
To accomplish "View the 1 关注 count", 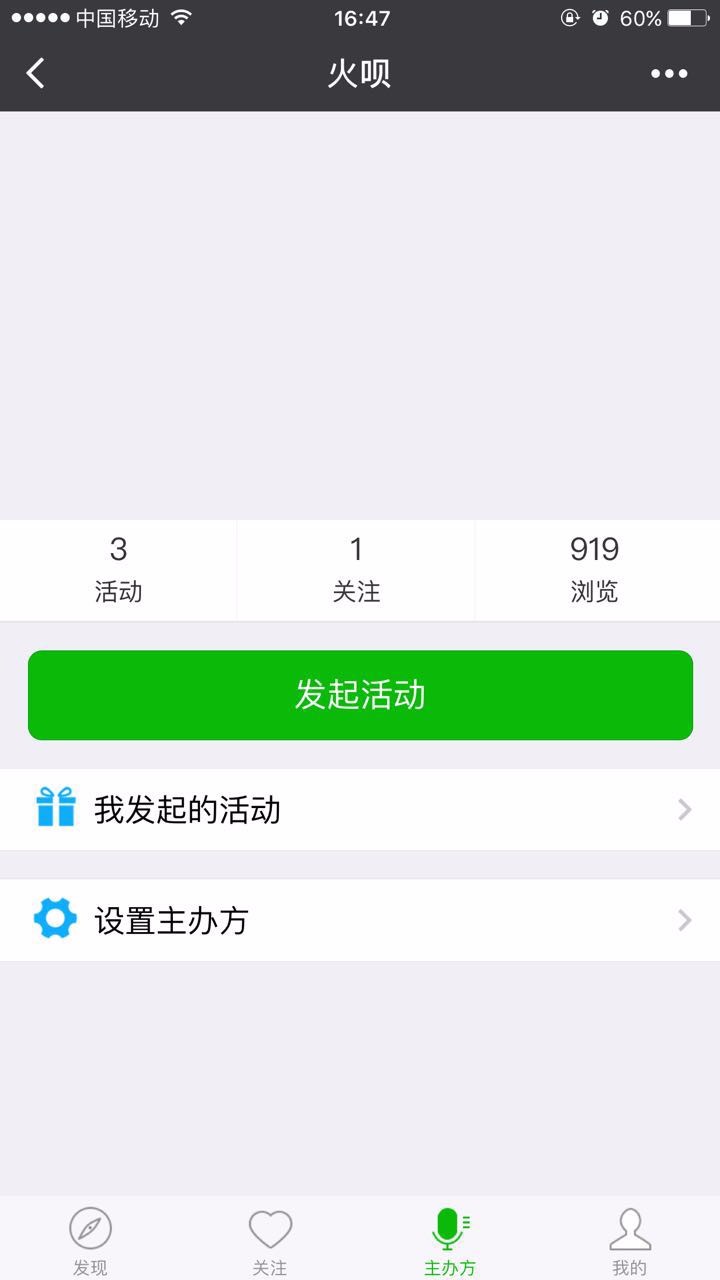I will click(x=356, y=570).
